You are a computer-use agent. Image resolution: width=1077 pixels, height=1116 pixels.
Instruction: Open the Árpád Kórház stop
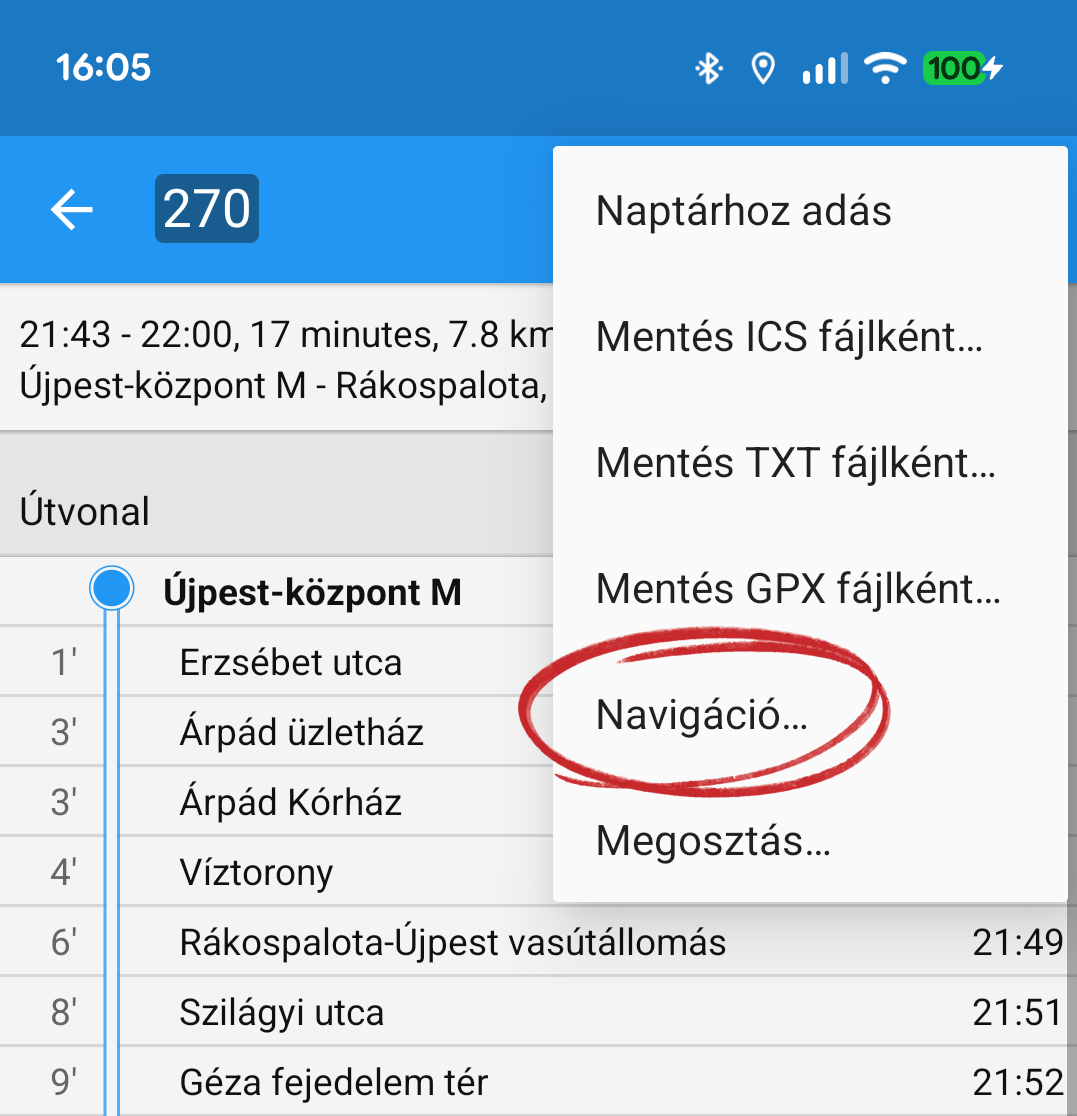pyautogui.click(x=291, y=802)
